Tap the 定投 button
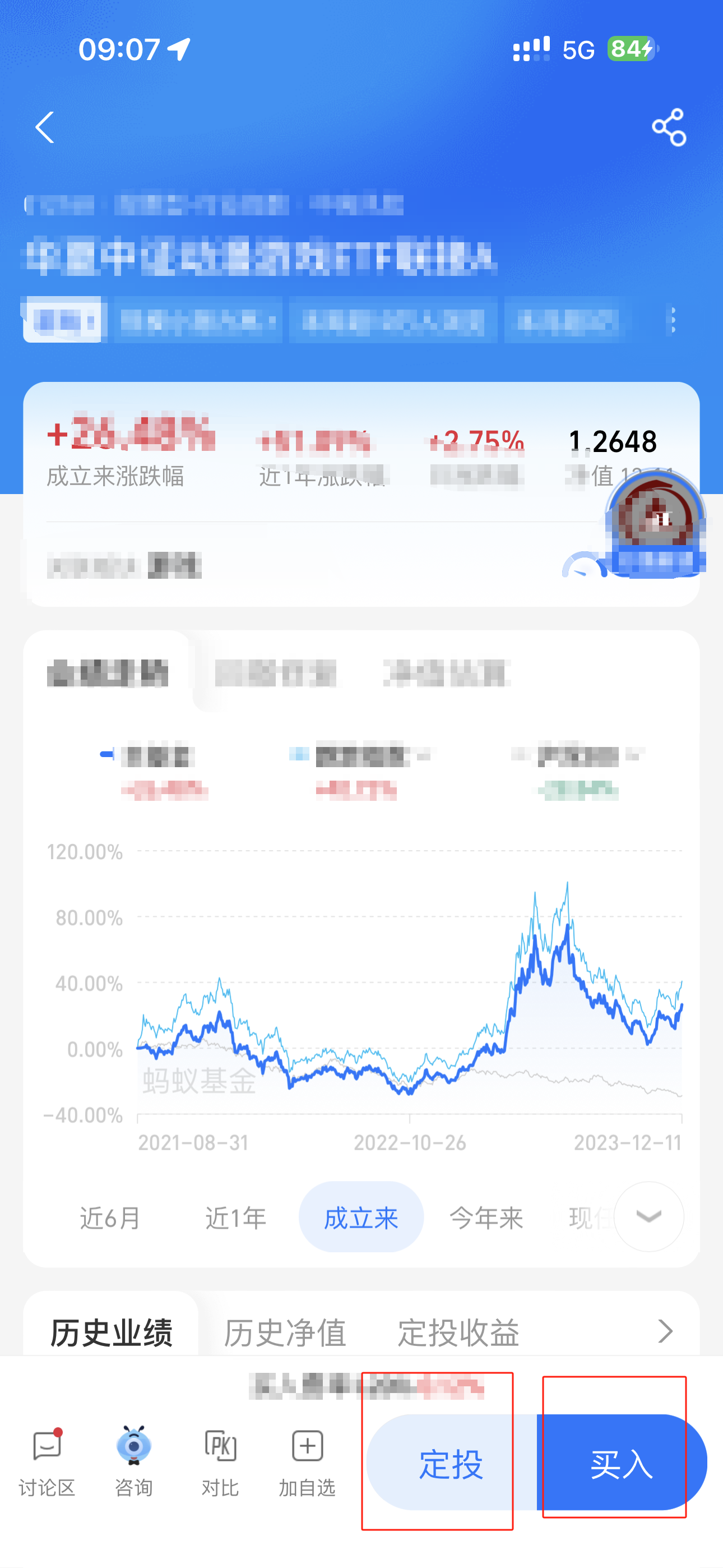Image resolution: width=723 pixels, height=1568 pixels. coord(451,1462)
